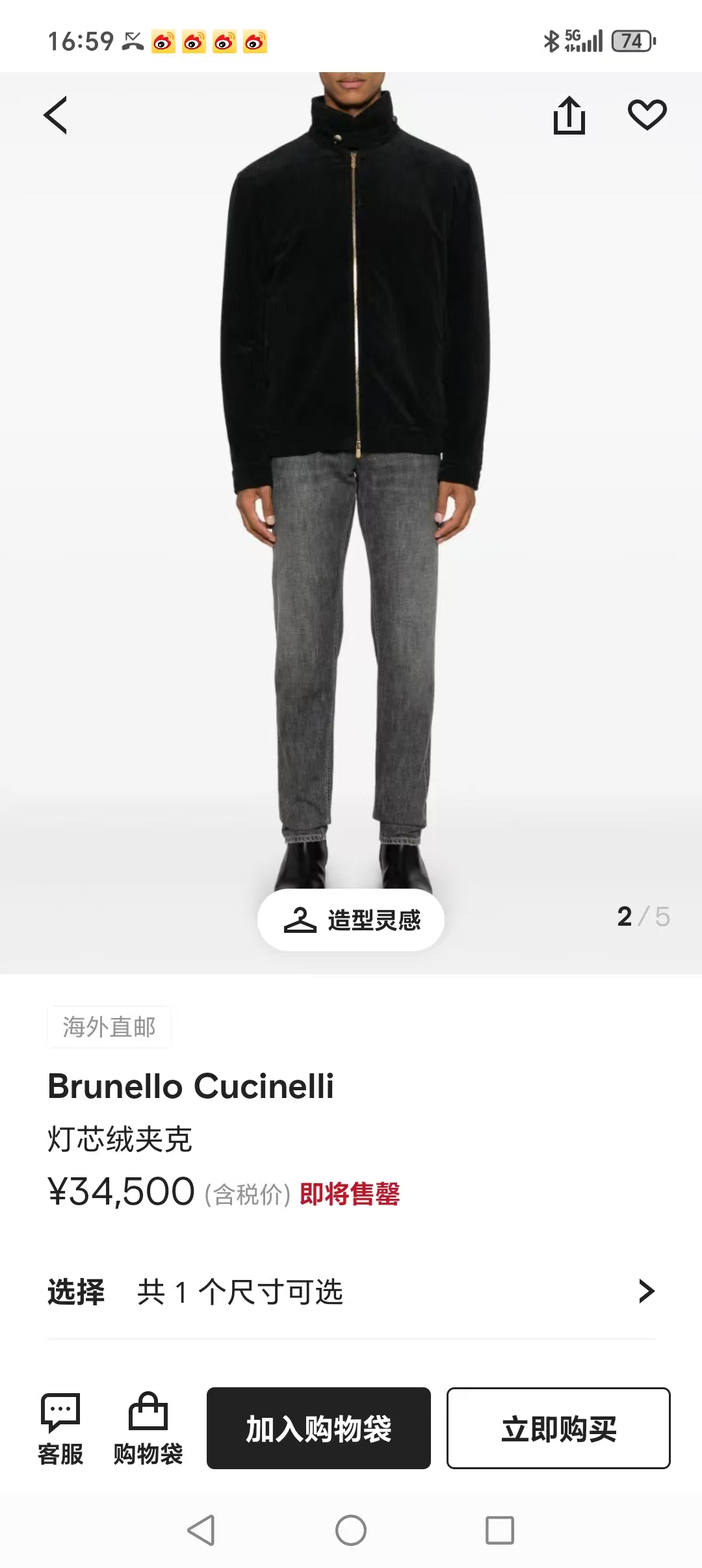This screenshot has height=1568, width=702.
Task: Open the 购物袋 shopping bag
Action: (148, 1429)
